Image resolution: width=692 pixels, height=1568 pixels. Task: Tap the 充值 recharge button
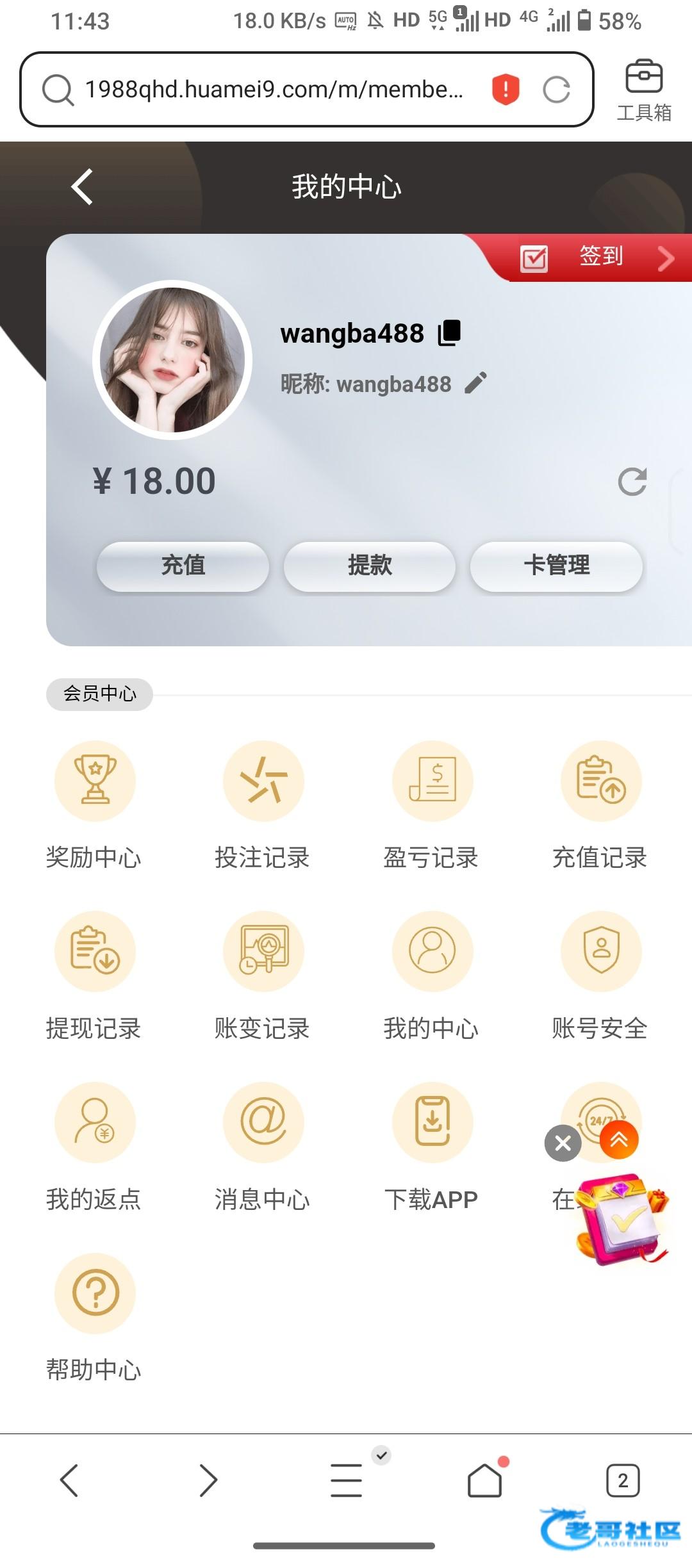click(x=183, y=566)
